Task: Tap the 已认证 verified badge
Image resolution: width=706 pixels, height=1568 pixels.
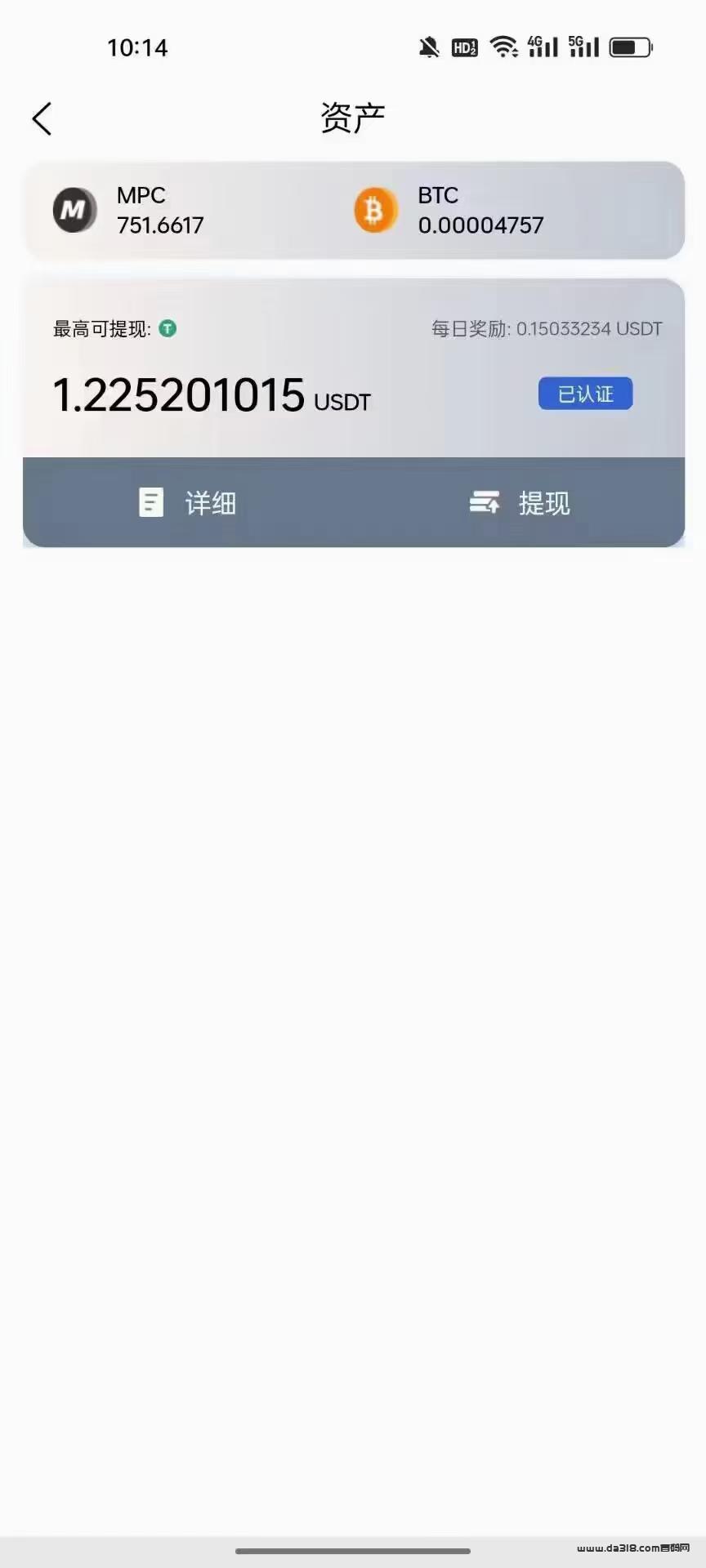Action: pyautogui.click(x=585, y=394)
